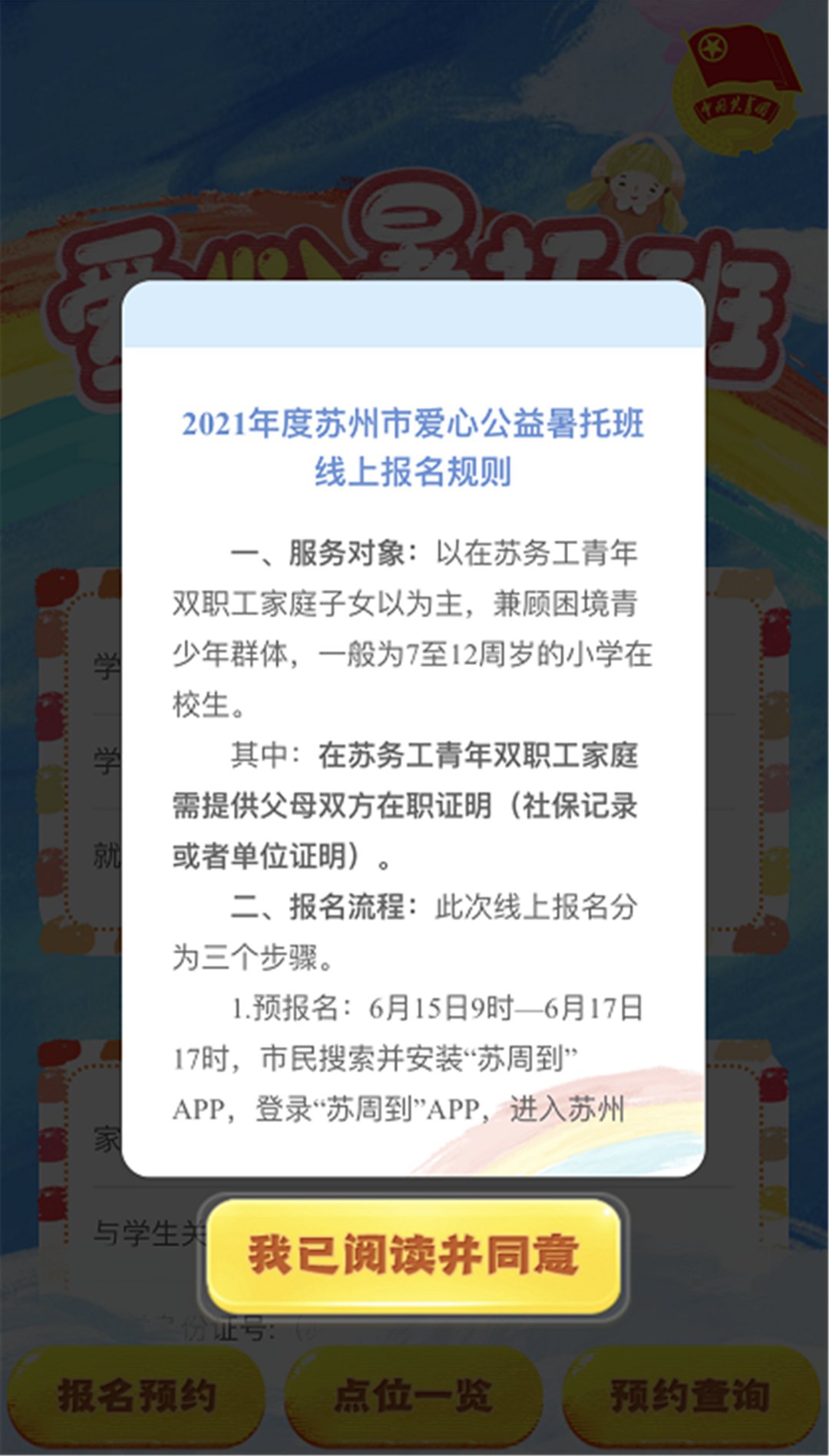The height and width of the screenshot is (1456, 829).
Task: Open the 报名预约 tab
Action: click(137, 1395)
